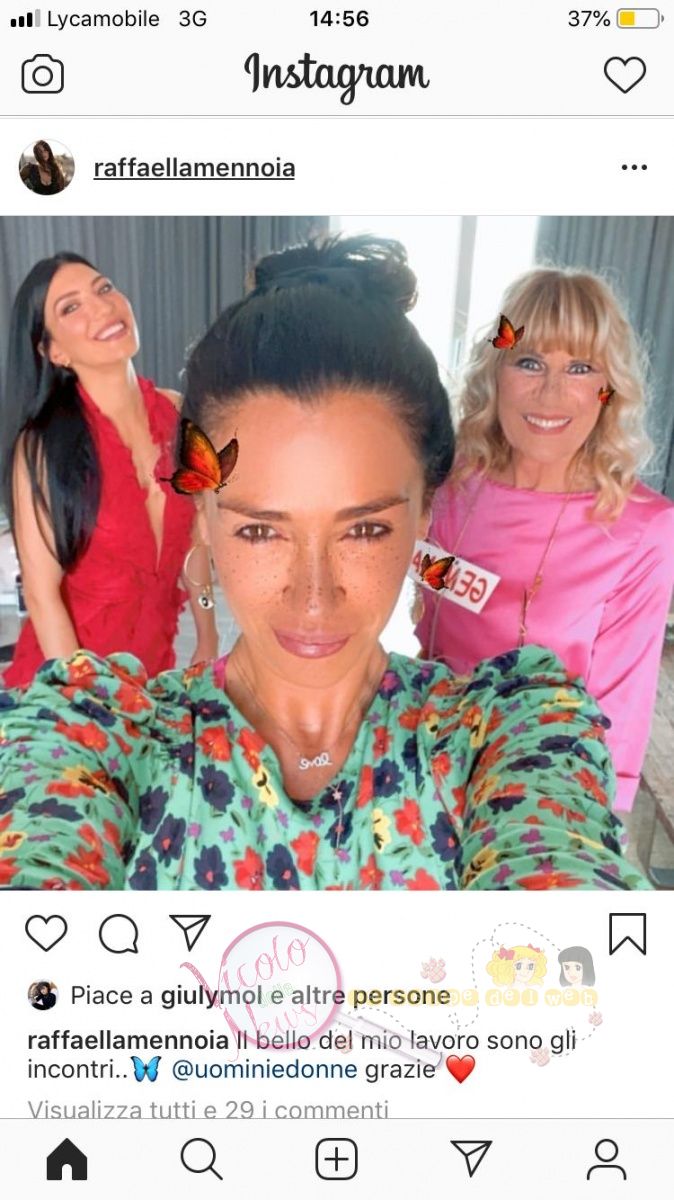Open the raffaellamennoia username link
This screenshot has height=1200, width=674.
pyautogui.click(x=194, y=168)
